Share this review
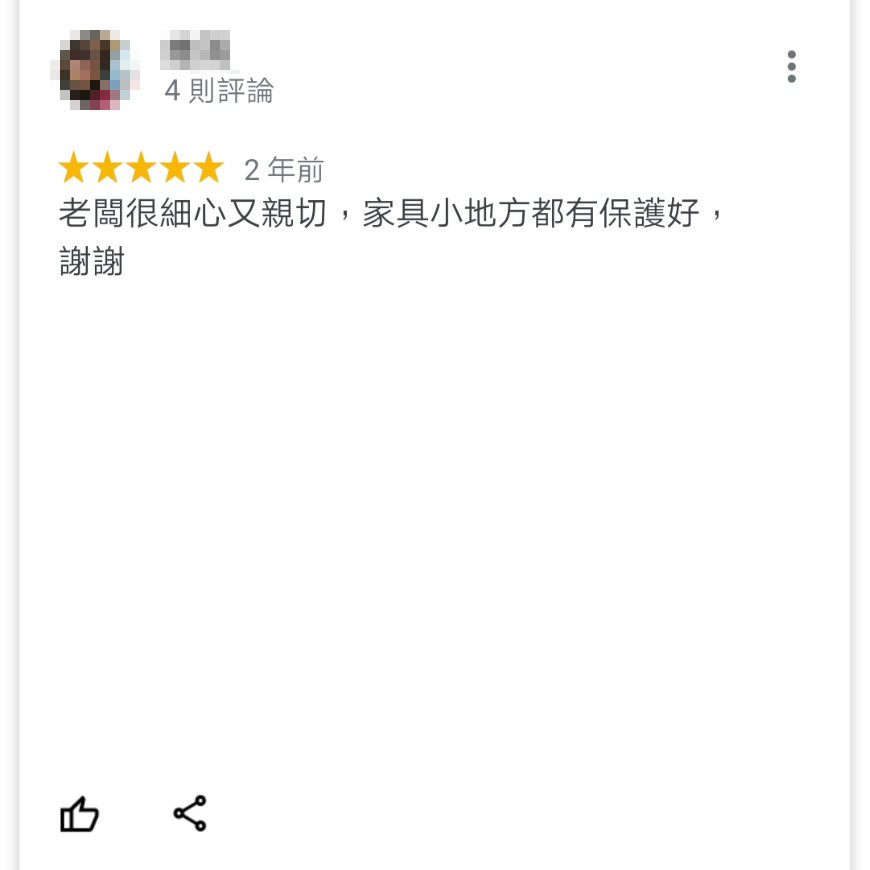The height and width of the screenshot is (870, 870). [190, 813]
